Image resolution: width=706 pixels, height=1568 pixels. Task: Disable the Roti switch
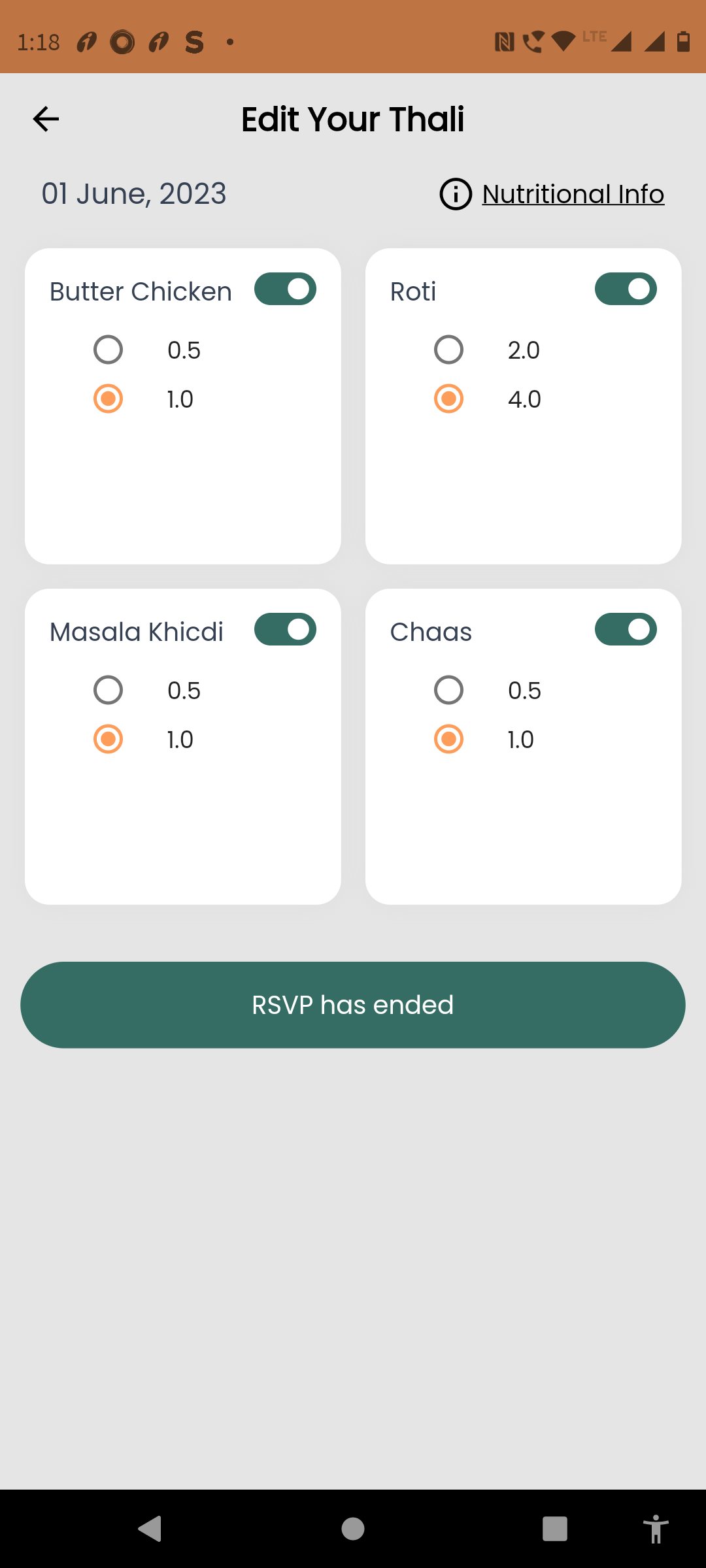[x=626, y=289]
